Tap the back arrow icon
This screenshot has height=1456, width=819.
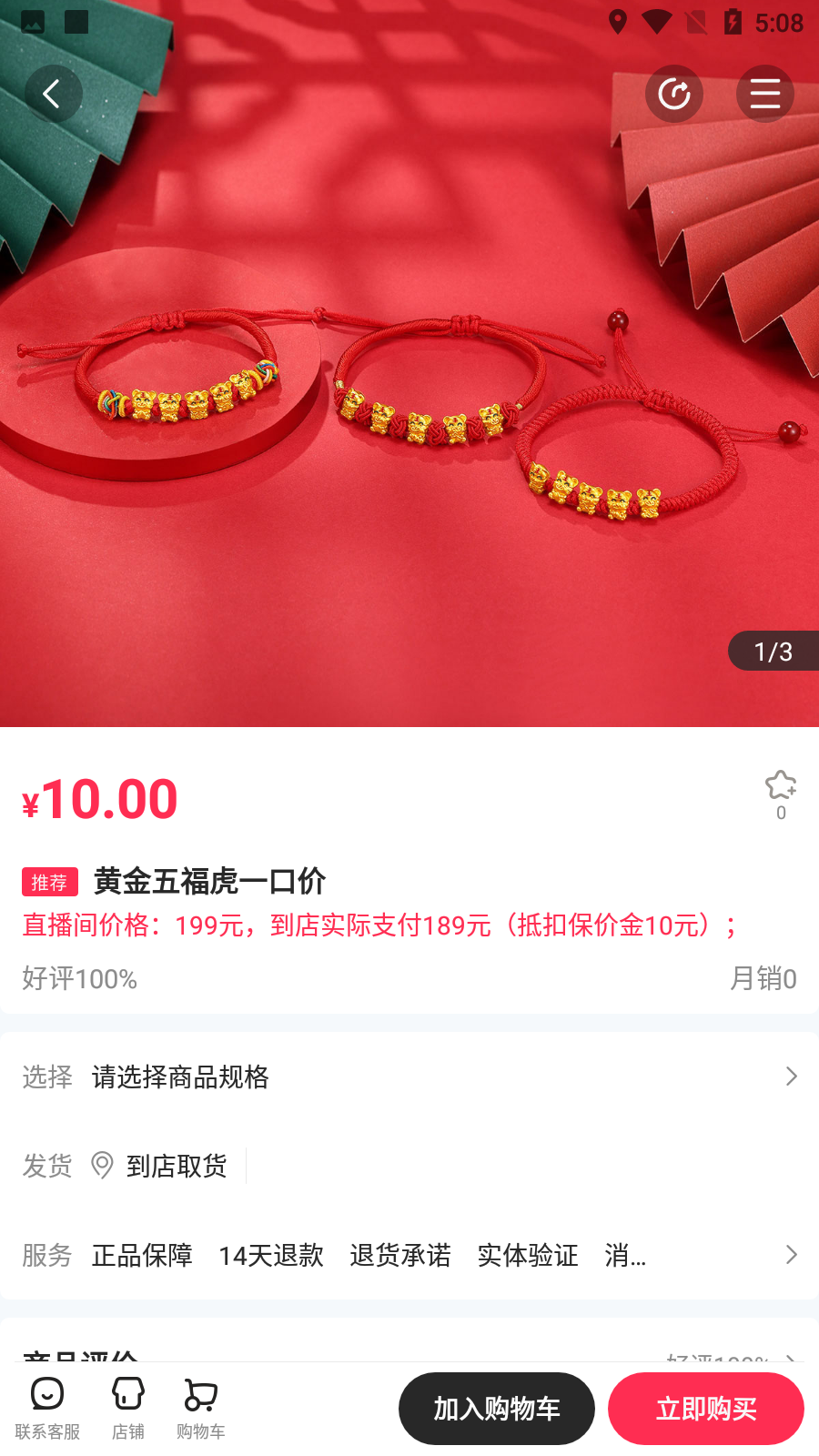tap(54, 93)
